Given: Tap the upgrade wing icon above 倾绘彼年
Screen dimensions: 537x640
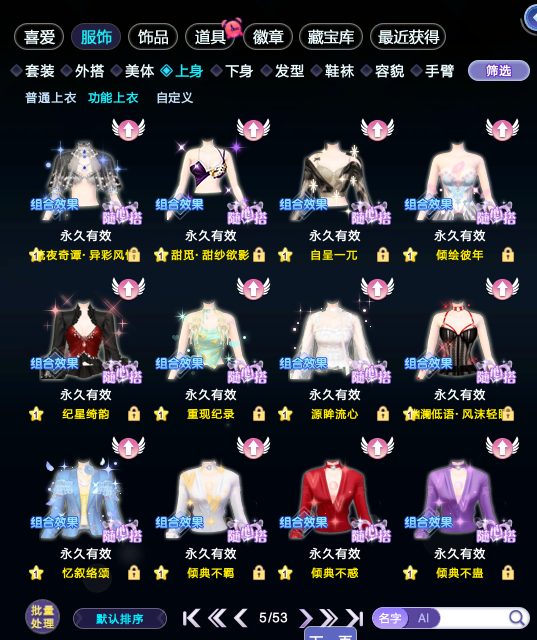Looking at the screenshot, I should (502, 129).
